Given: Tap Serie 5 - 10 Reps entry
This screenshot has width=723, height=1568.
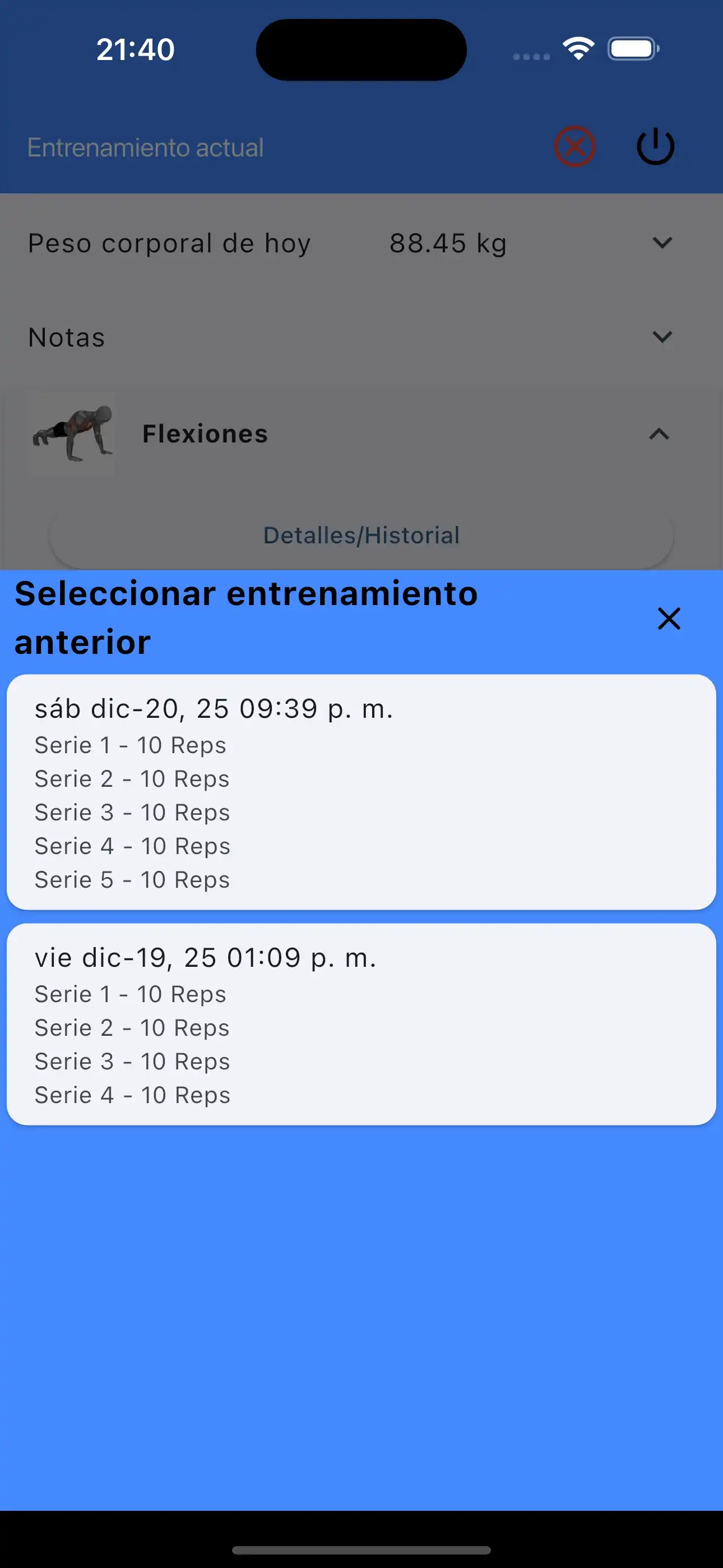Looking at the screenshot, I should [132, 879].
